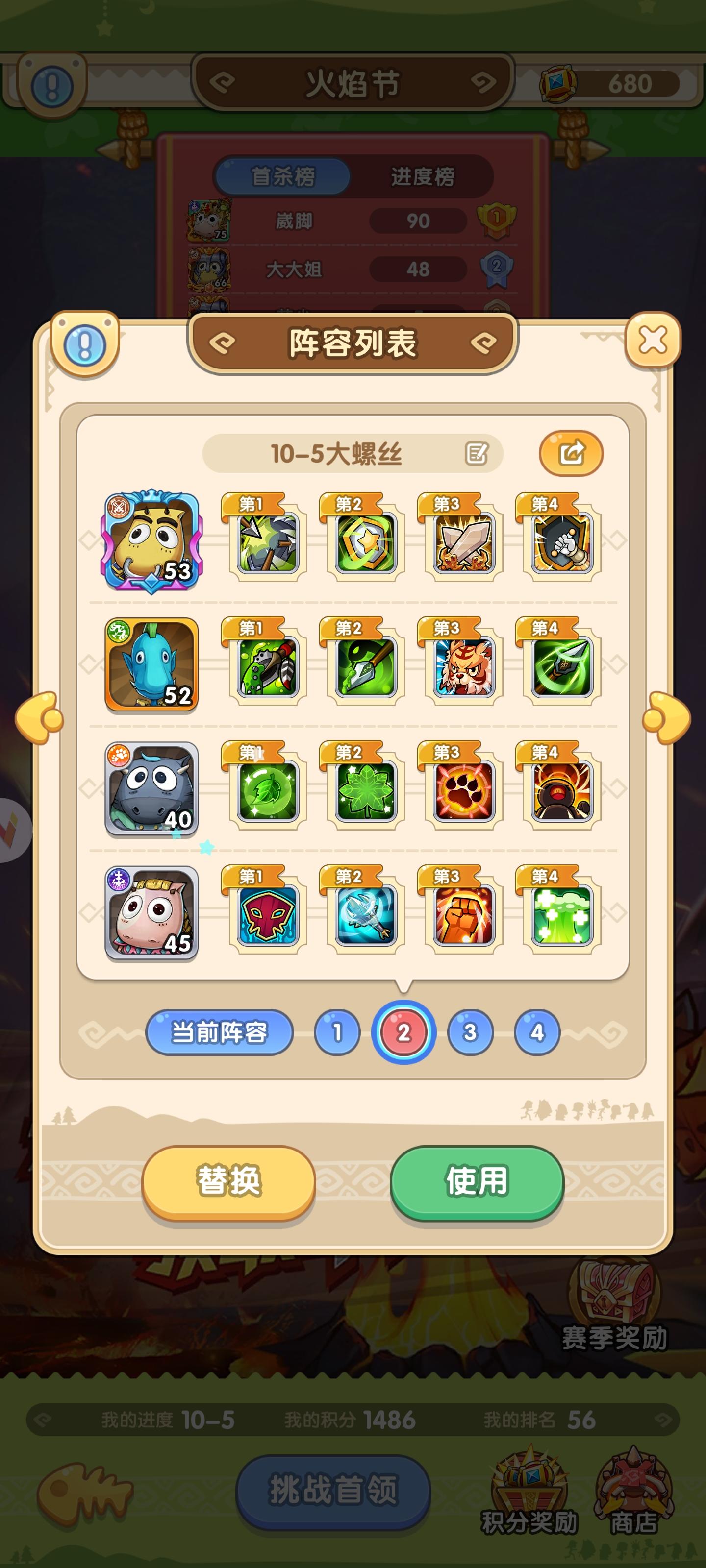Tap the share icon beside the lineup name
706x1568 pixels.
(570, 452)
